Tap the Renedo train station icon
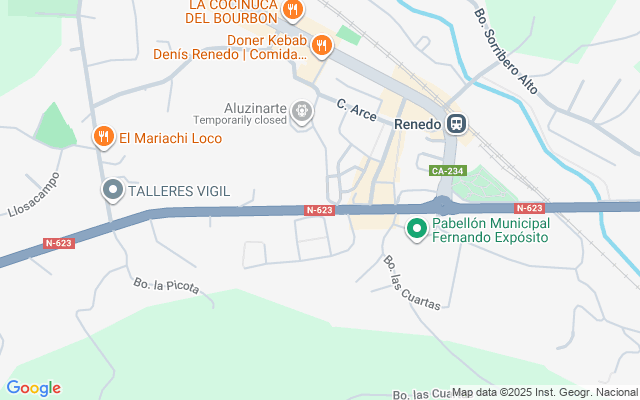Image resolution: width=640 pixels, height=400 pixels. pyautogui.click(x=457, y=124)
